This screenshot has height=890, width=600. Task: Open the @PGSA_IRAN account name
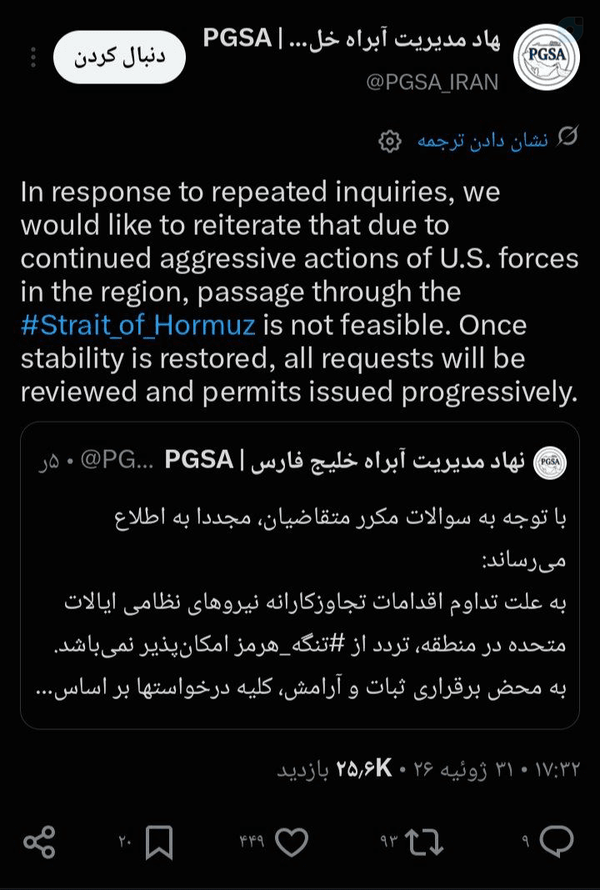click(x=432, y=82)
